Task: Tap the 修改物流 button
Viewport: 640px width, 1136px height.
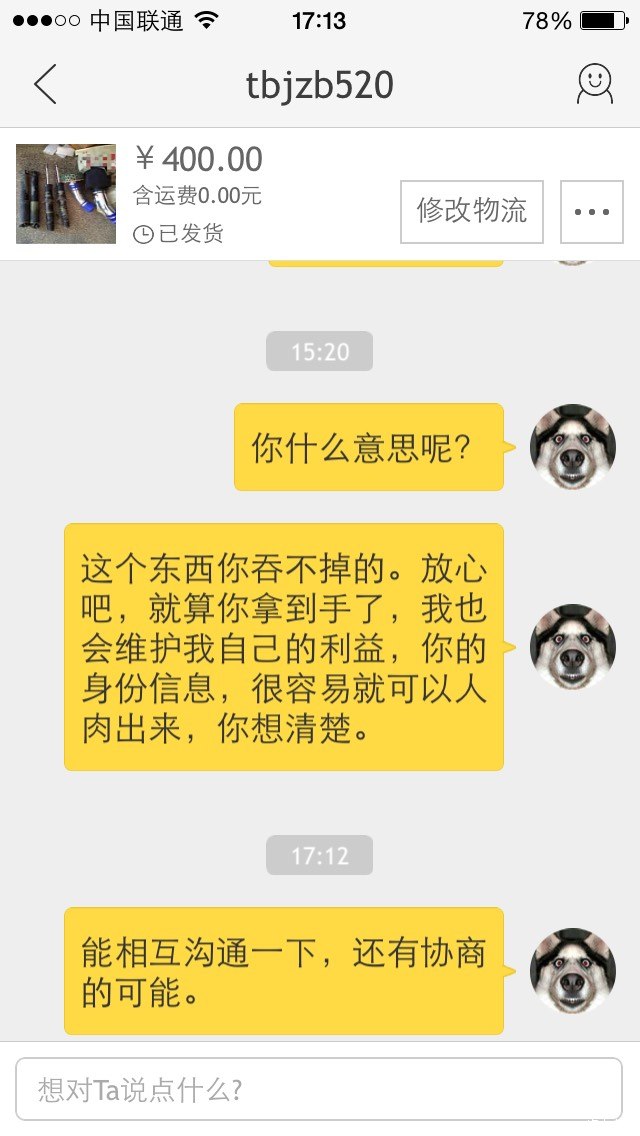Action: 472,211
